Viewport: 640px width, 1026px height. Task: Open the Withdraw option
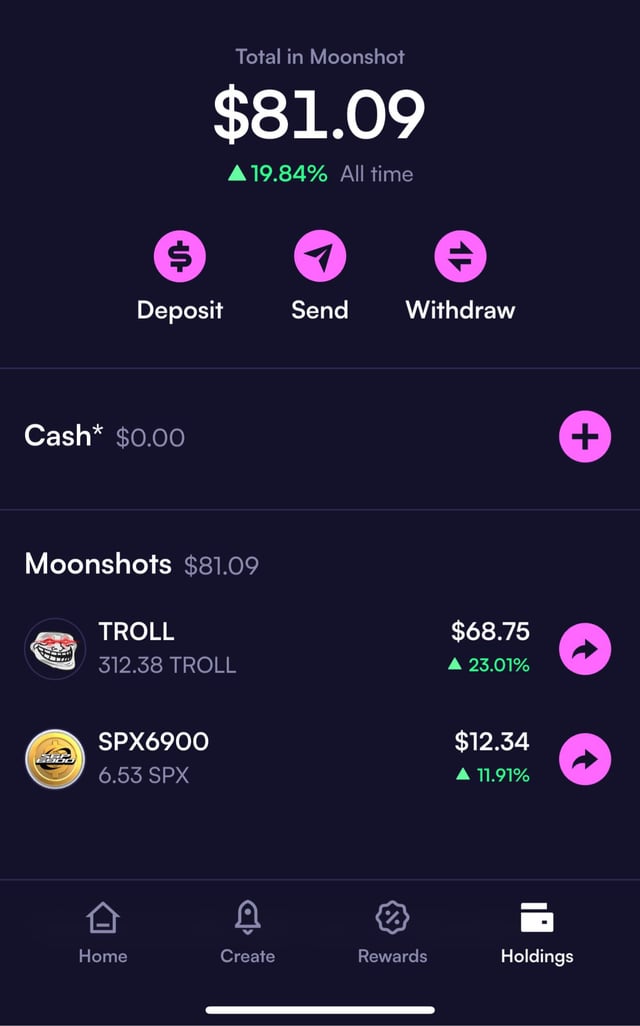460,258
